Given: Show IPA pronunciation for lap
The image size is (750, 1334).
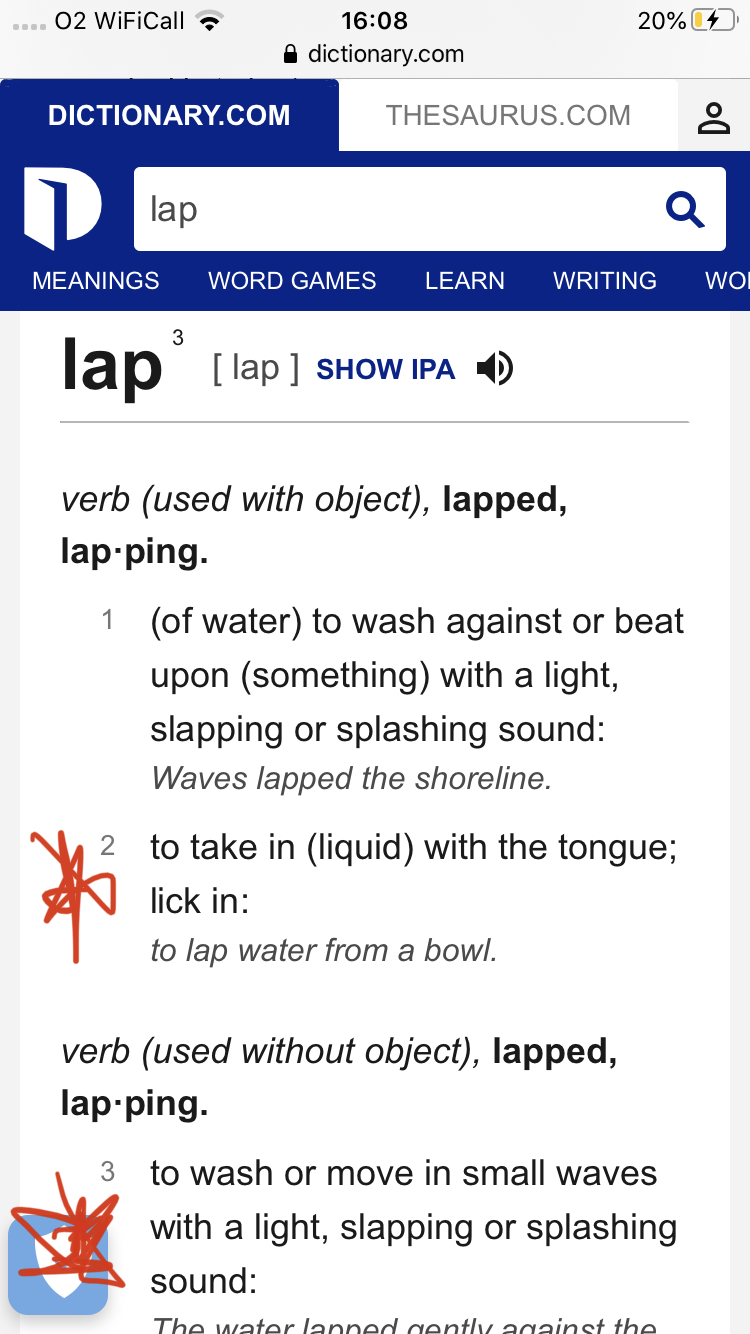Looking at the screenshot, I should tap(385, 370).
